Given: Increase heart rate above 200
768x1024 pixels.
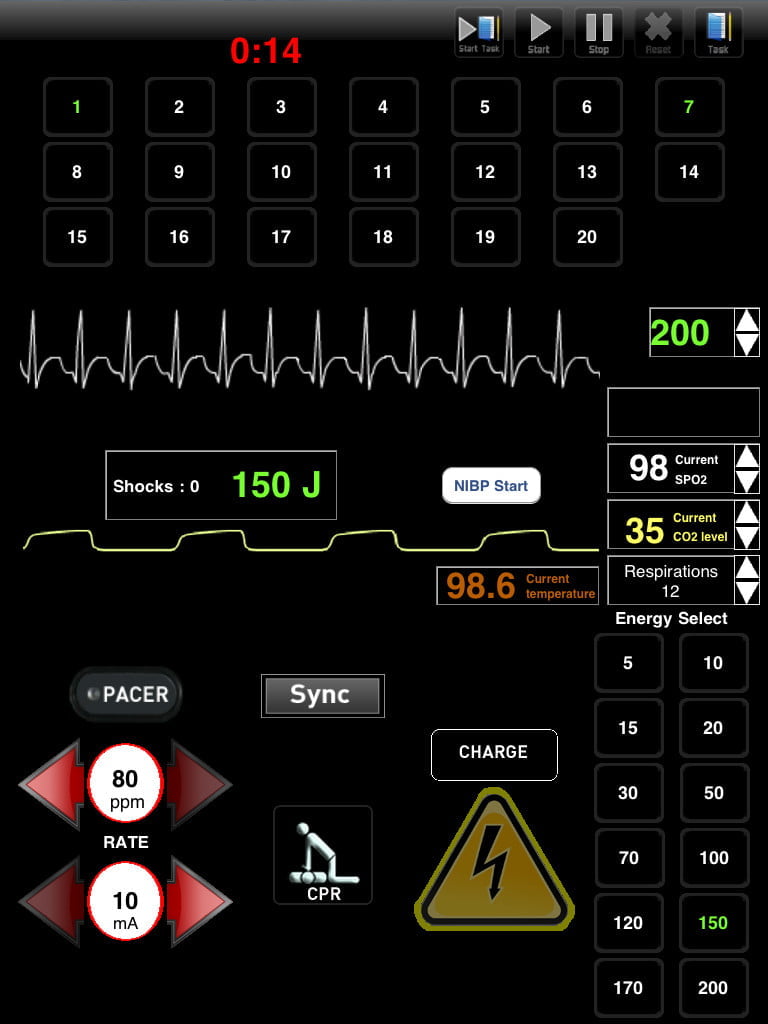Looking at the screenshot, I should point(747,321).
